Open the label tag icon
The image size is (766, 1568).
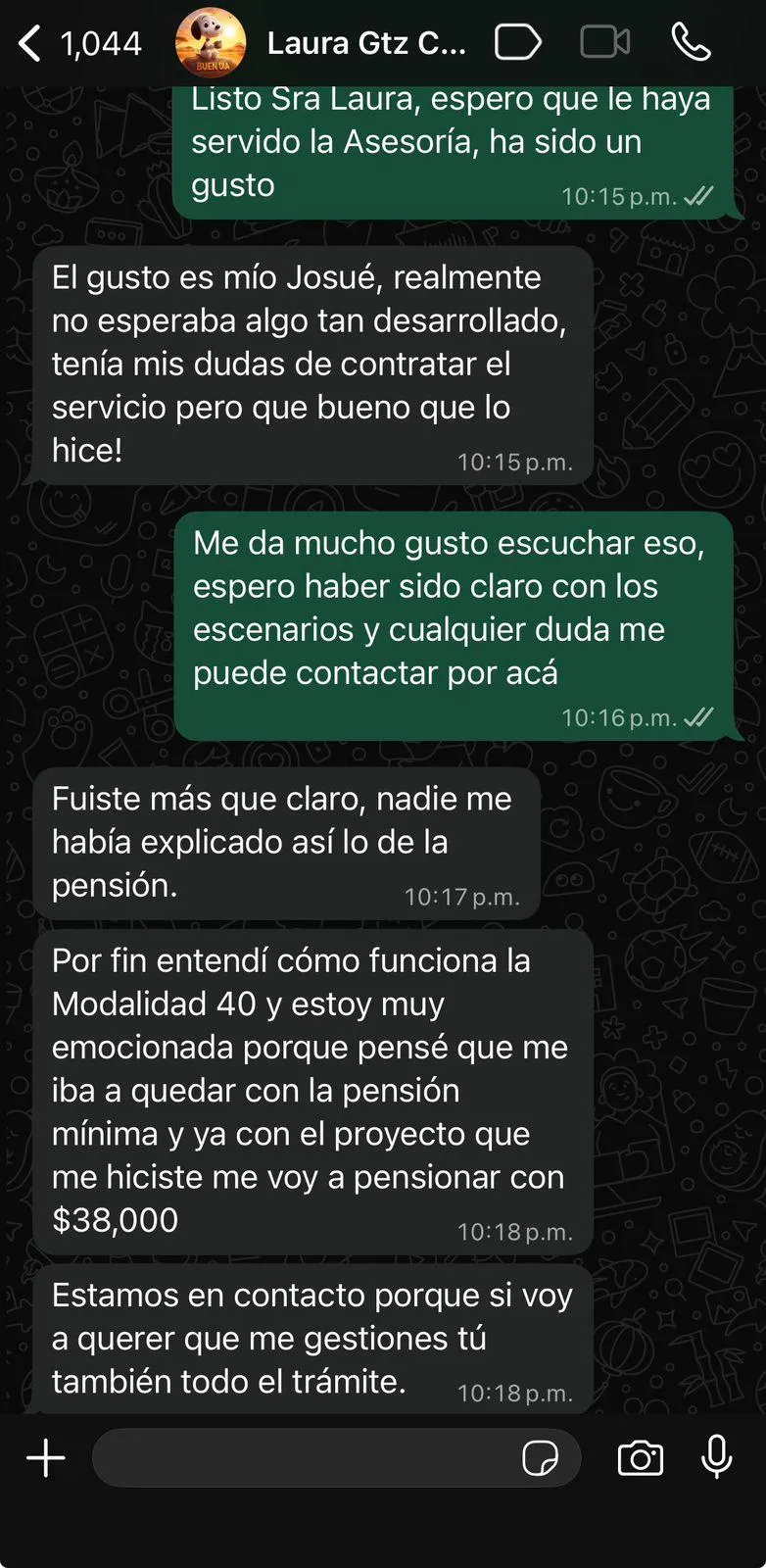coord(517,43)
